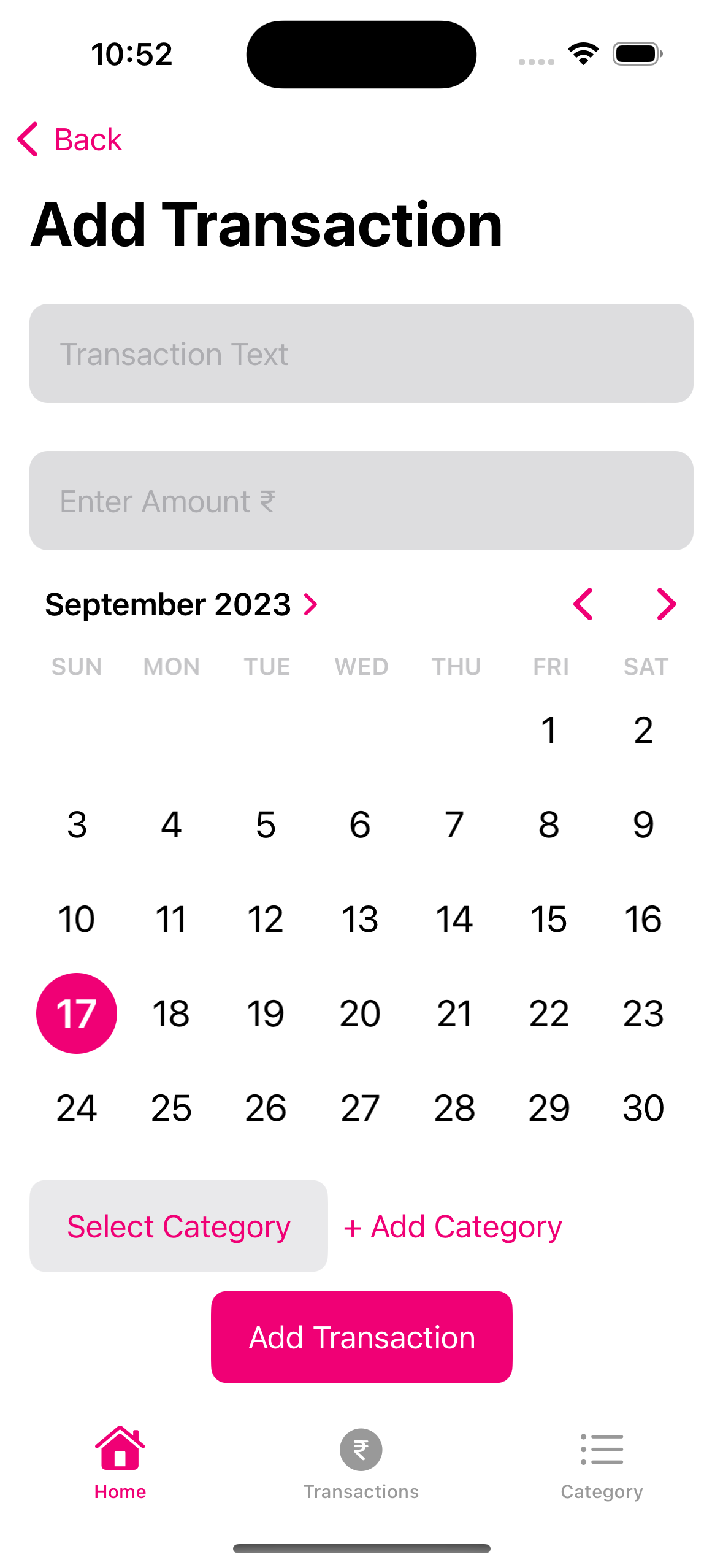Focus the Transaction Text field
The height and width of the screenshot is (1568, 723).
(361, 353)
